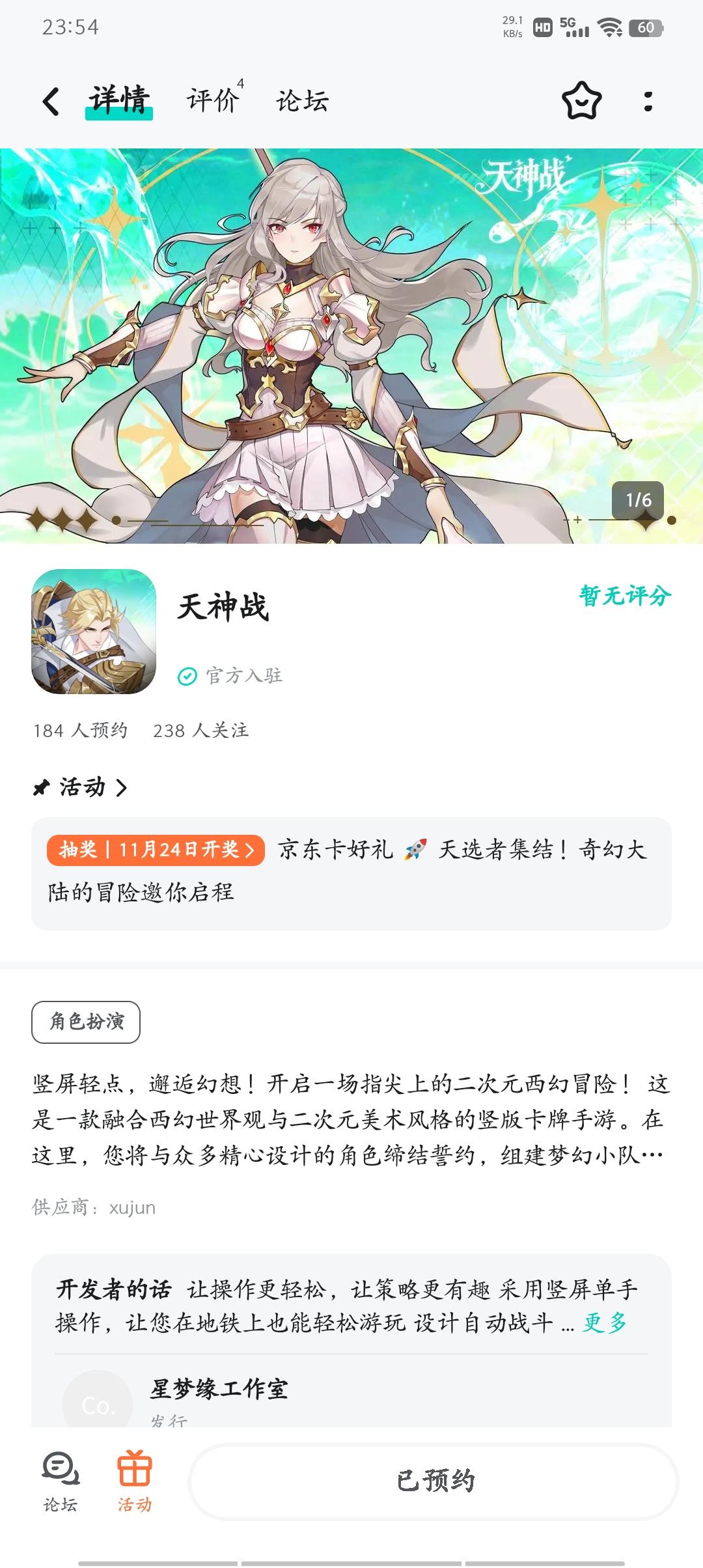Viewport: 703px width, 1568px height.
Task: Tap the 角色扮演 category tag
Action: pos(85,1022)
